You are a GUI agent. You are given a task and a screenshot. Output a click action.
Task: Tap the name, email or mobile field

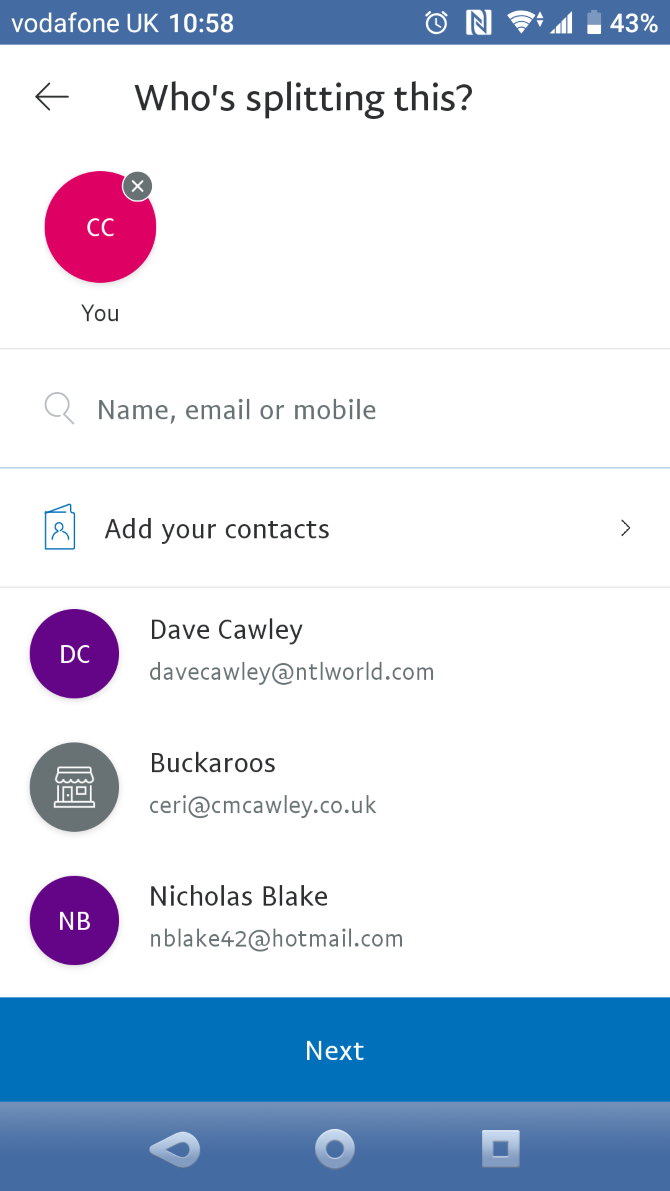pyautogui.click(x=335, y=410)
